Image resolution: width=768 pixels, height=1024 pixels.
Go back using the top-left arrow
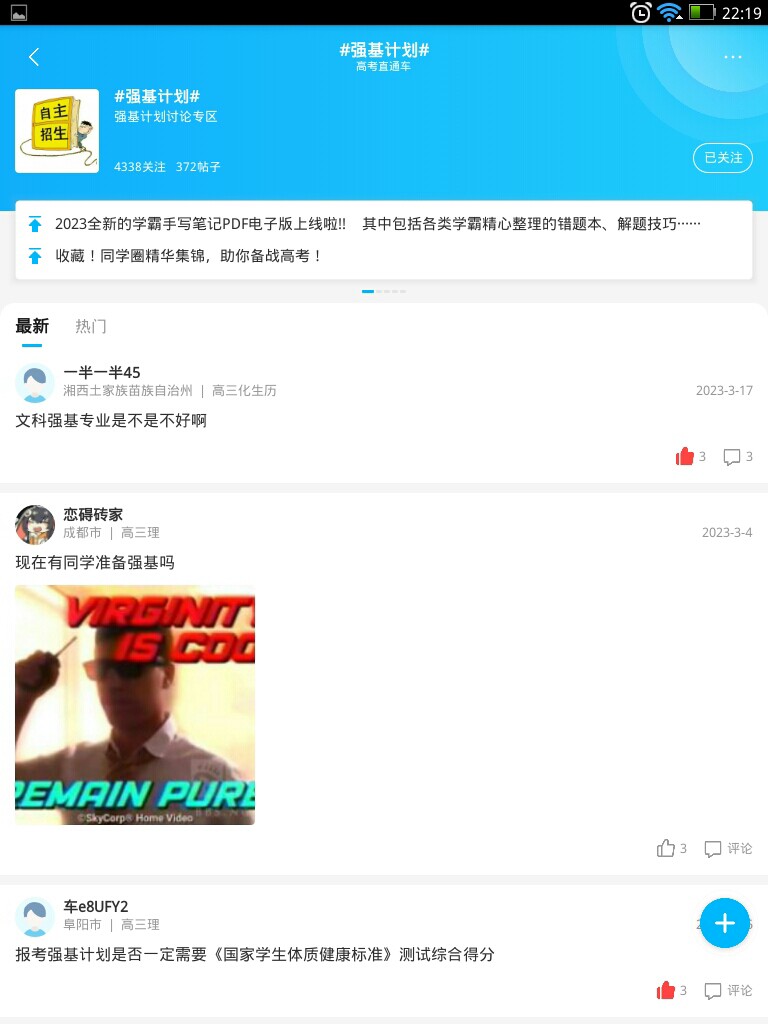click(34, 57)
